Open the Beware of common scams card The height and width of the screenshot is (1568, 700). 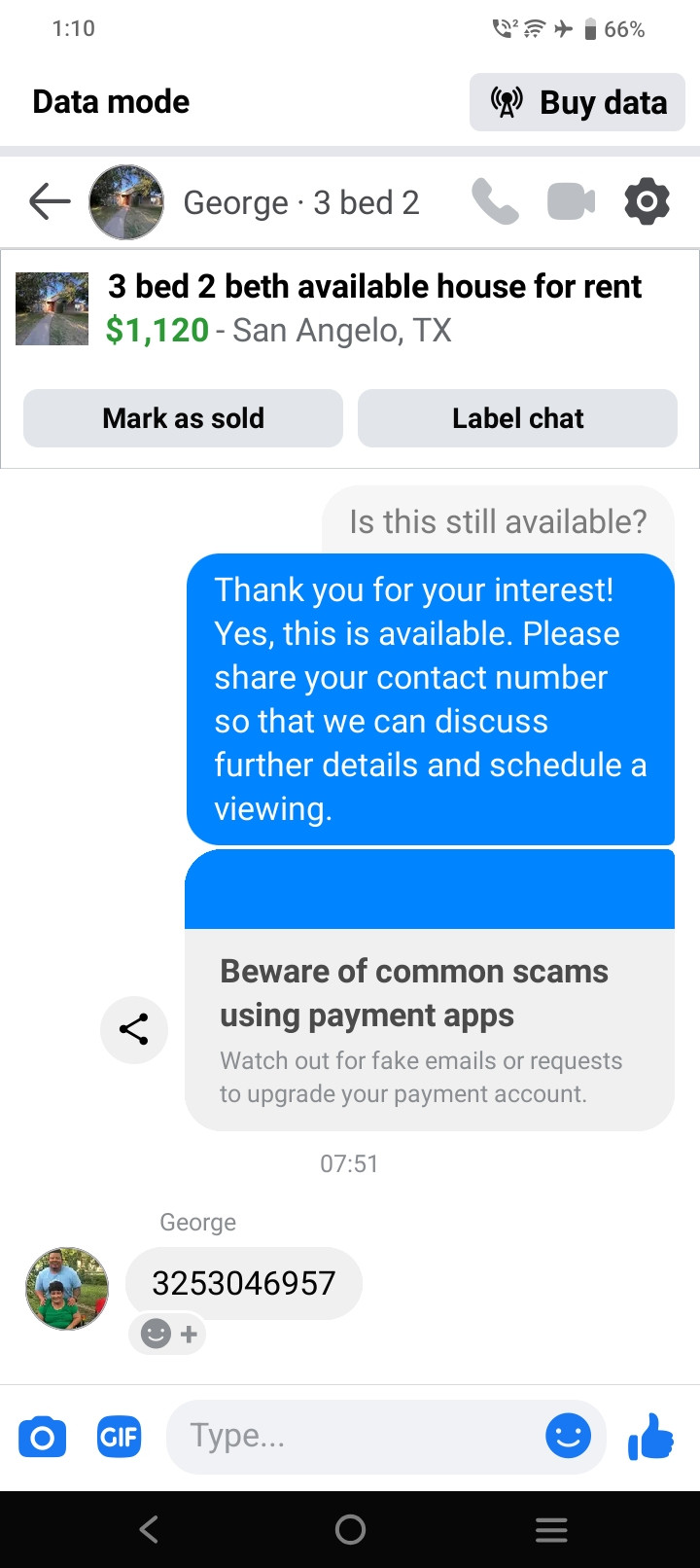tap(430, 1029)
